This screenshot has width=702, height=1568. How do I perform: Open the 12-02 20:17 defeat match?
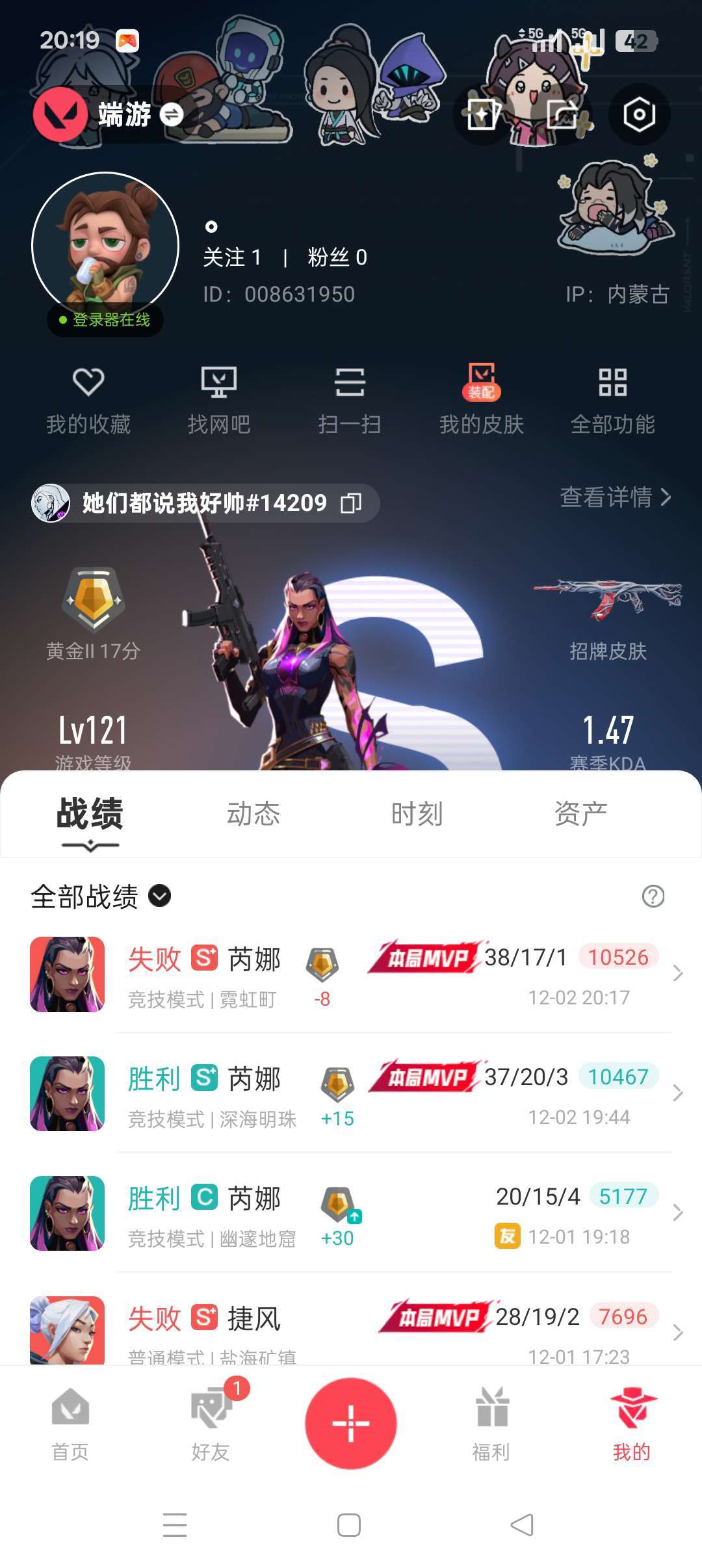(x=351, y=974)
